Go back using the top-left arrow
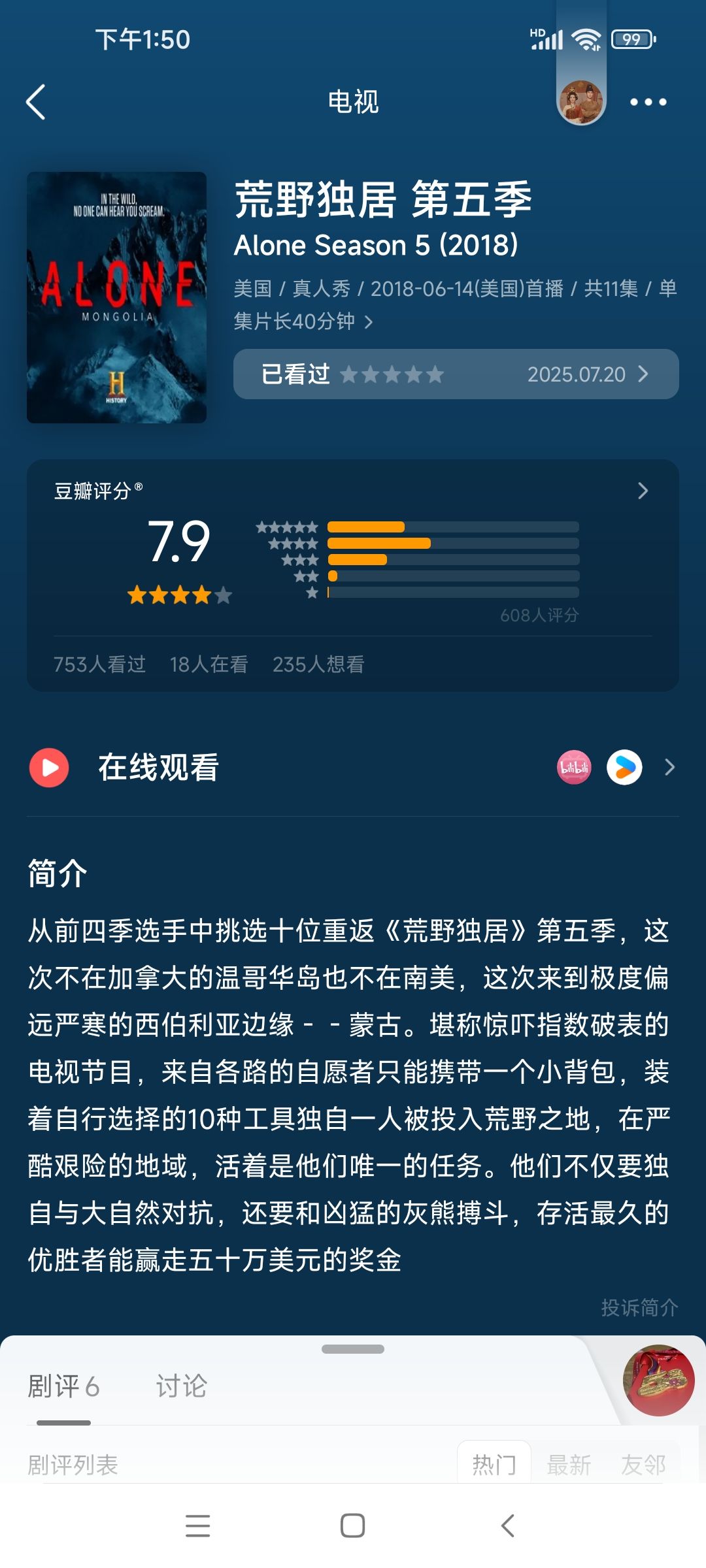The image size is (706, 1568). (x=36, y=102)
